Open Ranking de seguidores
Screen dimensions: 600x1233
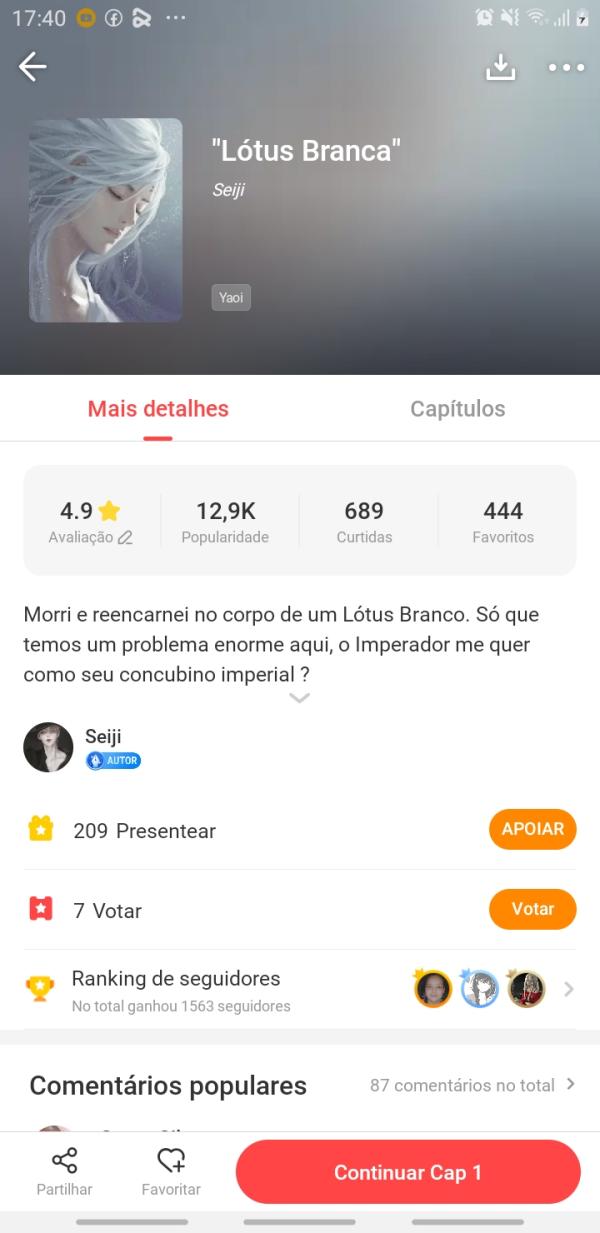[x=300, y=989]
